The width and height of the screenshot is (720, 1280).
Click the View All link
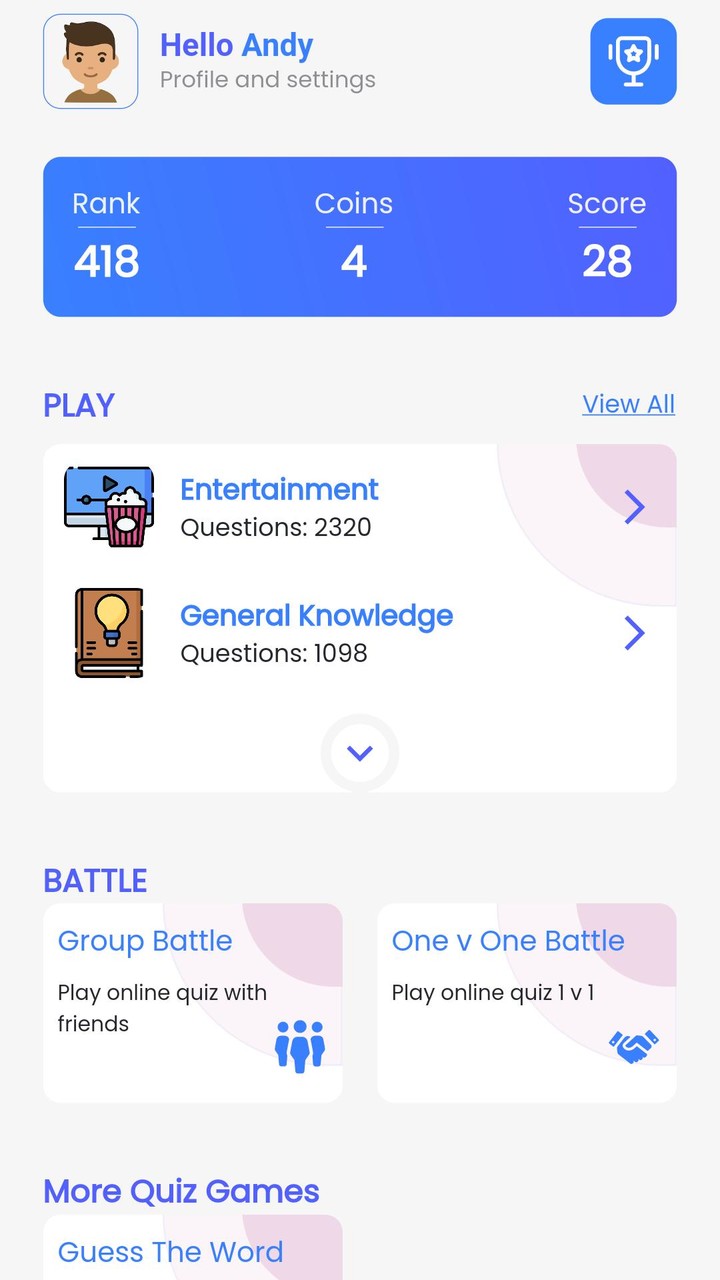pyautogui.click(x=628, y=404)
